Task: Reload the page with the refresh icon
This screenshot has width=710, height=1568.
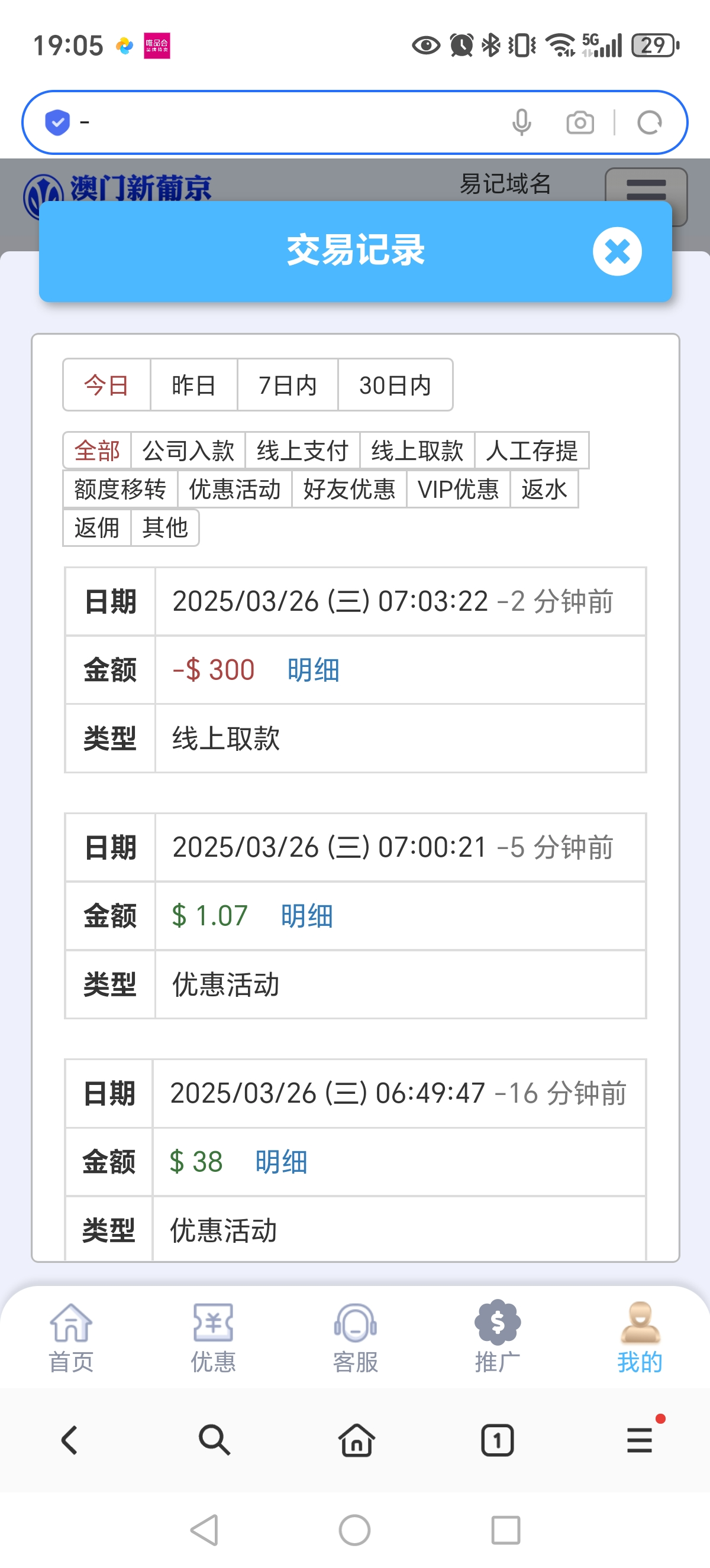Action: pyautogui.click(x=649, y=123)
